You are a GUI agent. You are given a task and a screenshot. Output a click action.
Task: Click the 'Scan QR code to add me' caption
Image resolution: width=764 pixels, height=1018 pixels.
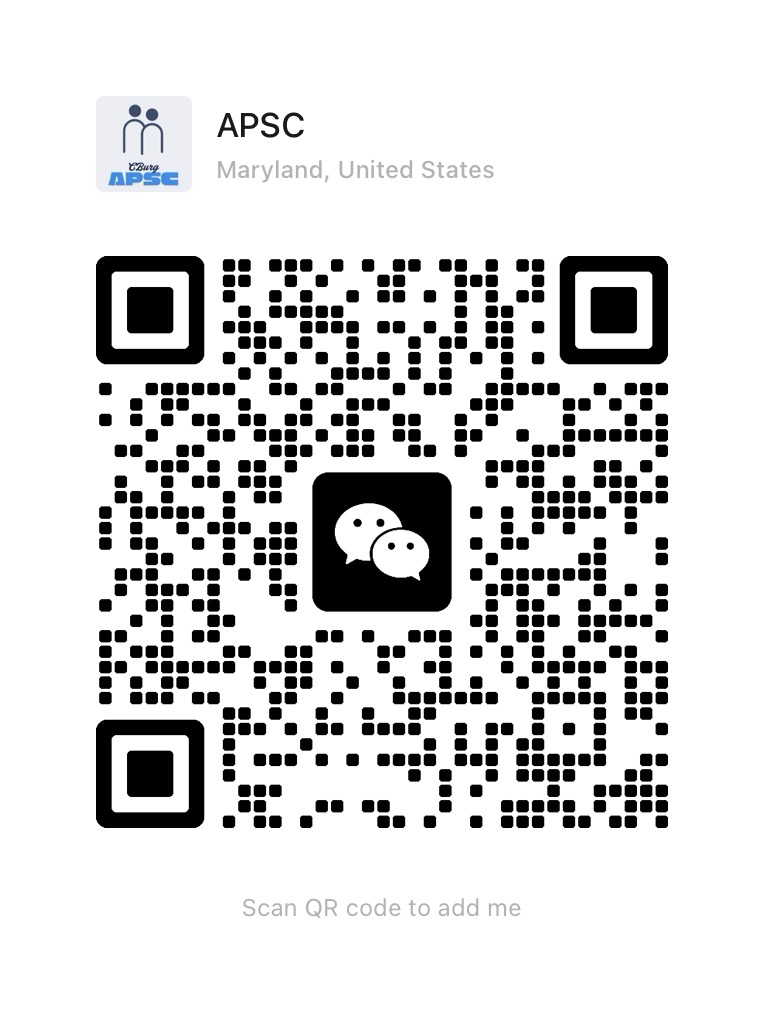(381, 907)
